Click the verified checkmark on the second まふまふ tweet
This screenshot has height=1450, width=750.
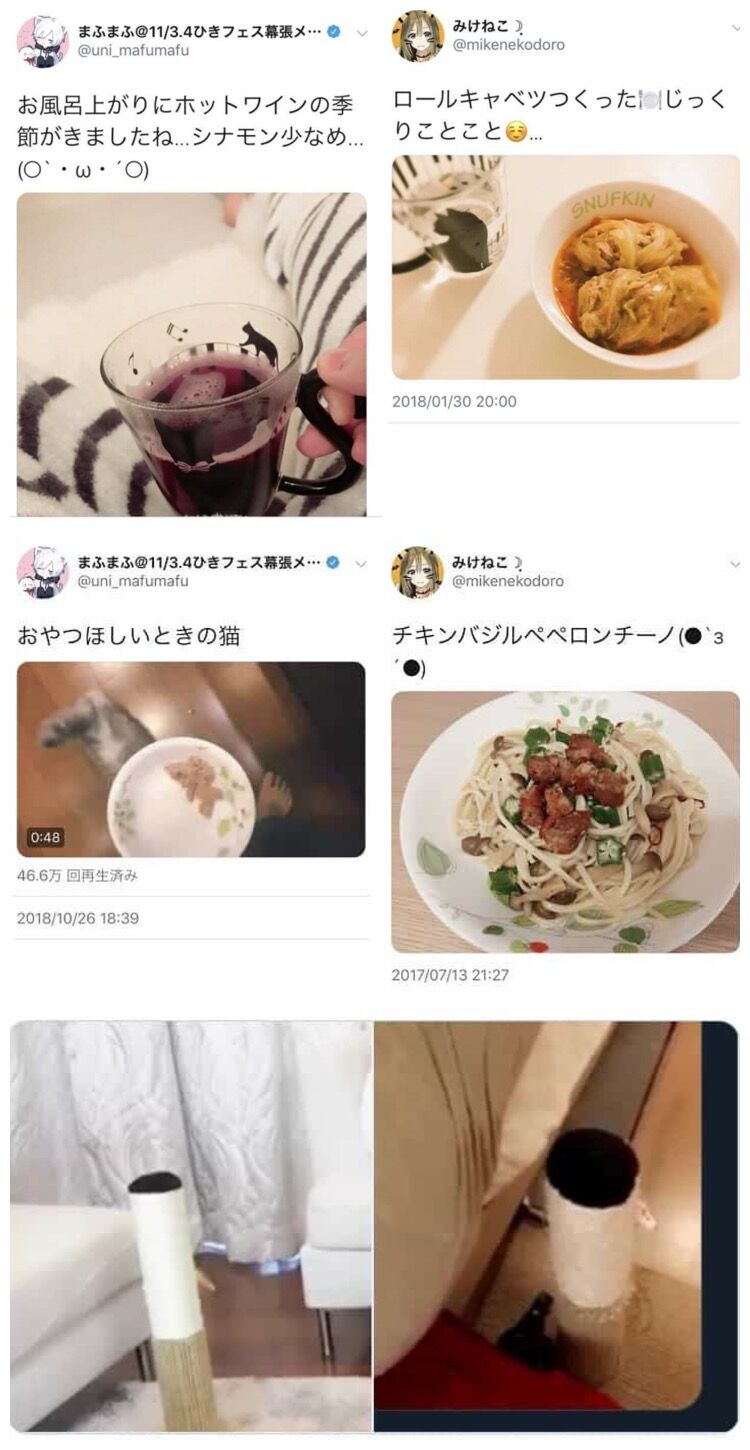[331, 562]
